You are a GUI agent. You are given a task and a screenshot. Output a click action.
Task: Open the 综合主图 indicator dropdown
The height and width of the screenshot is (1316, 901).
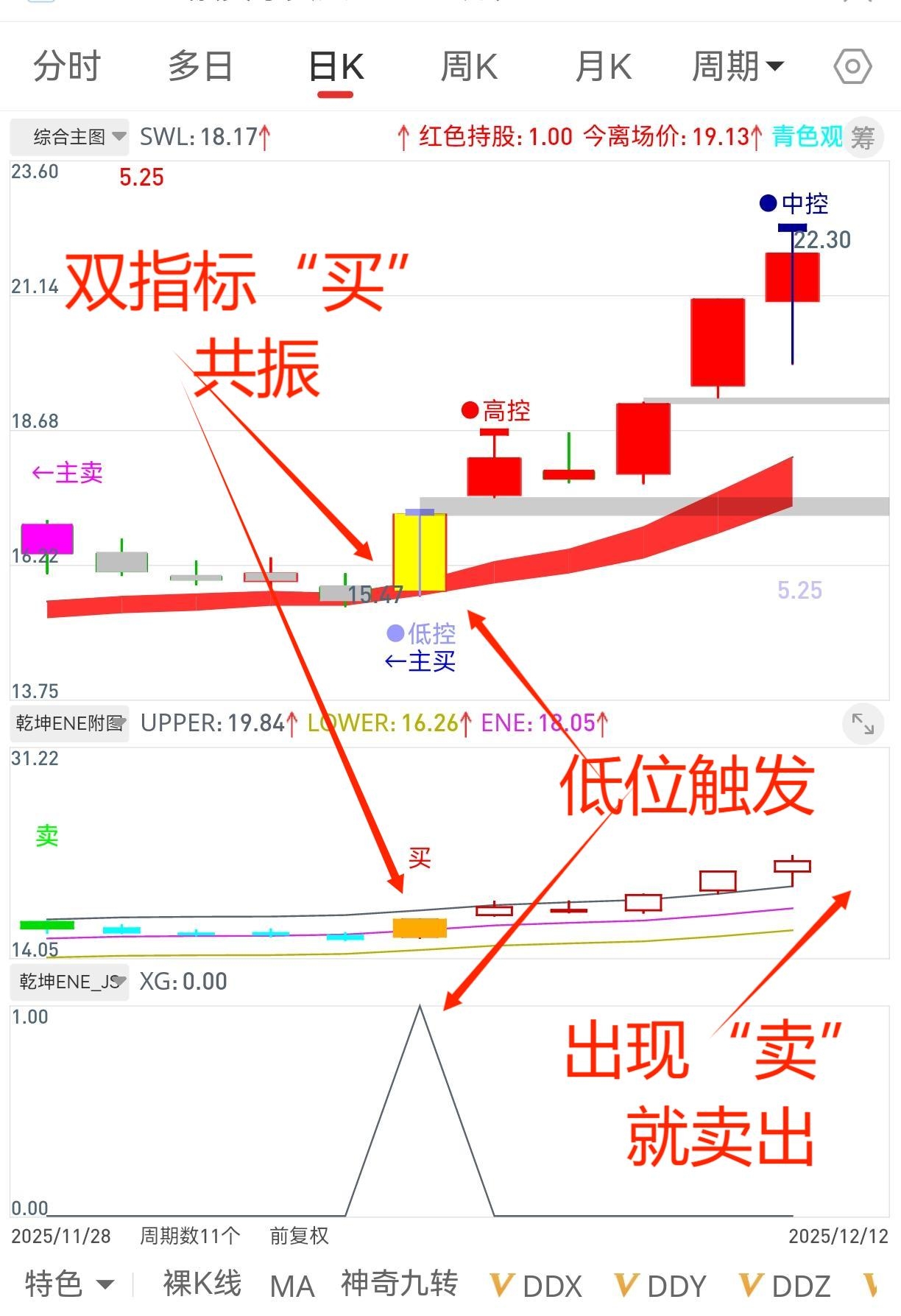[x=70, y=137]
